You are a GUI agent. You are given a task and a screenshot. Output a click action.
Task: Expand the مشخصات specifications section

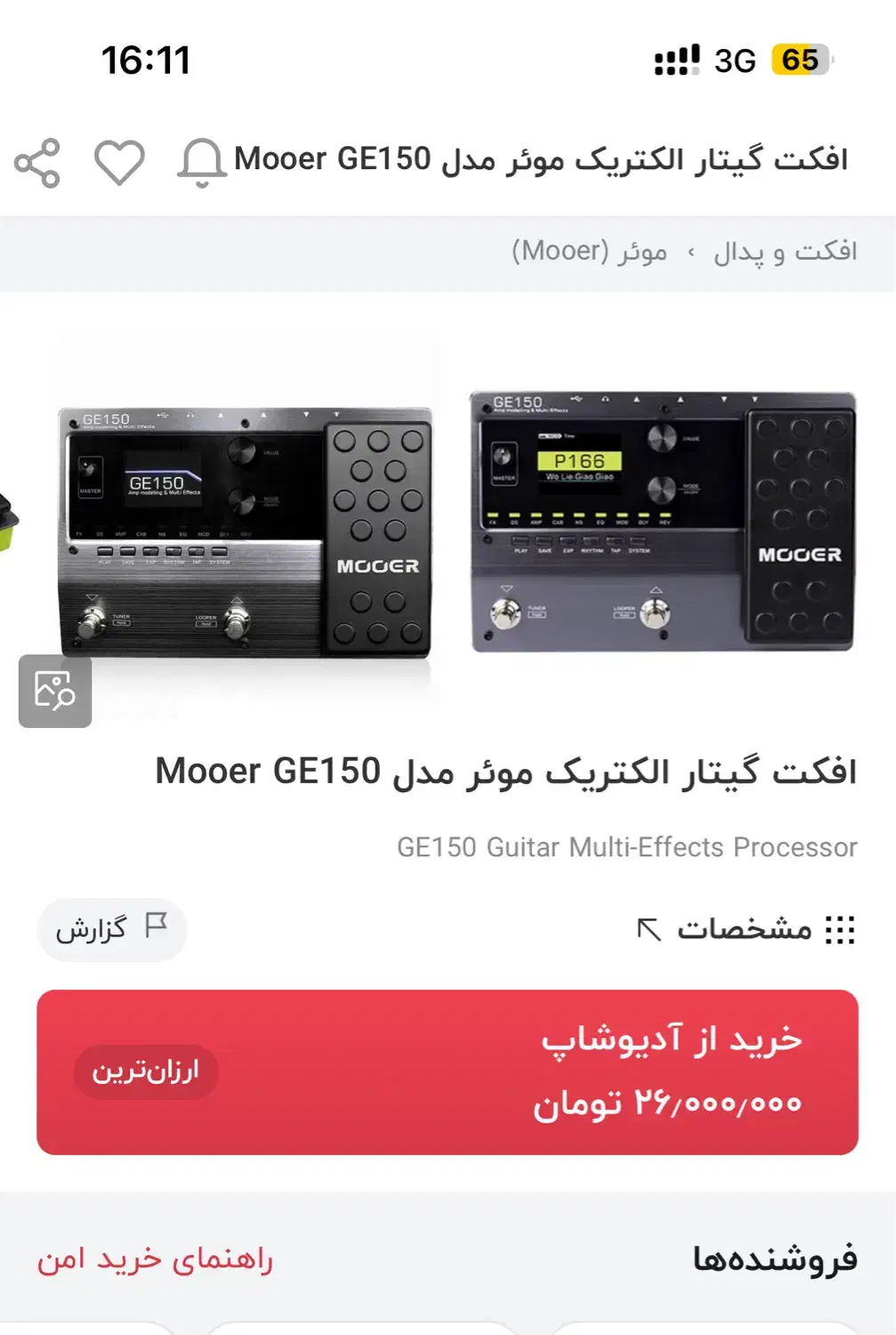[746, 929]
